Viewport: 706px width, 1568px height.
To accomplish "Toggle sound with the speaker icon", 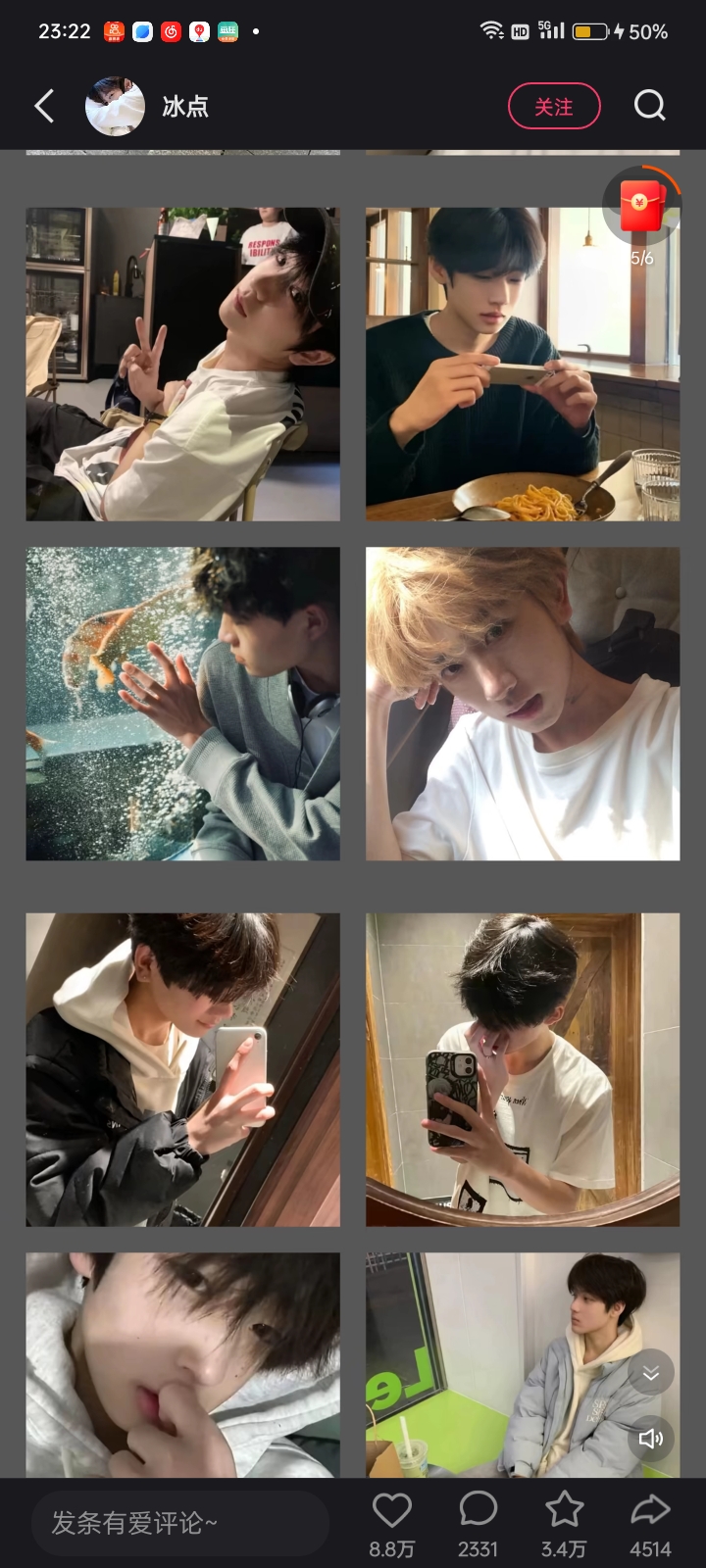I will tap(651, 1438).
